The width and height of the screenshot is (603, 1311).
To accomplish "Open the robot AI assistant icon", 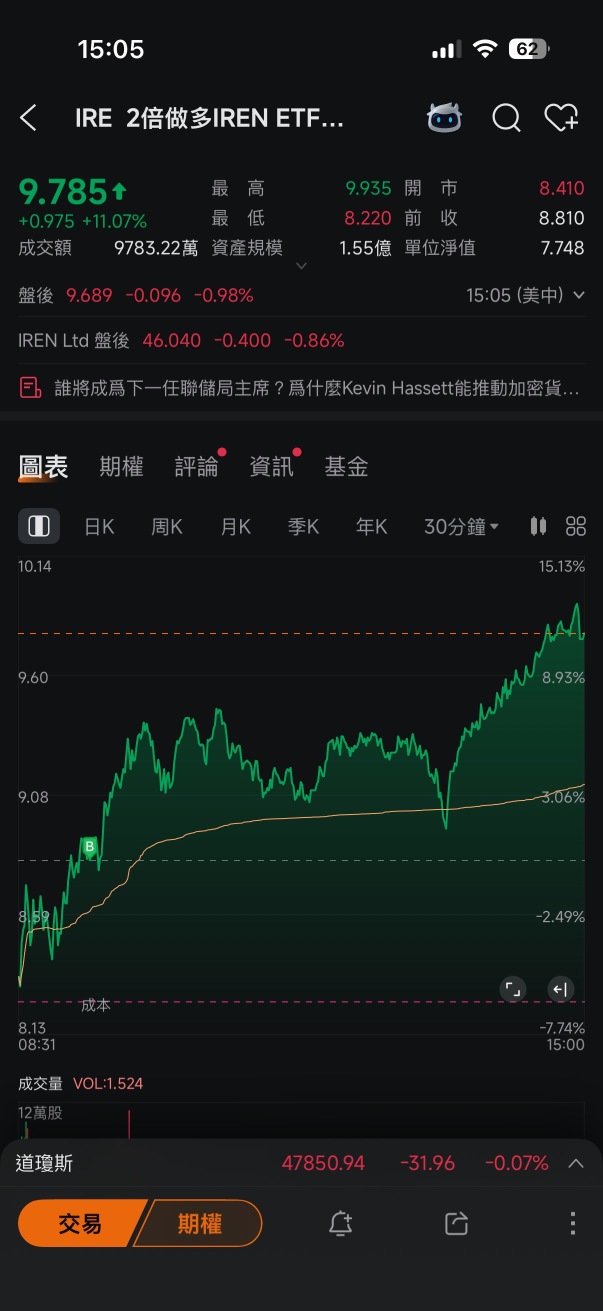I will click(x=444, y=119).
